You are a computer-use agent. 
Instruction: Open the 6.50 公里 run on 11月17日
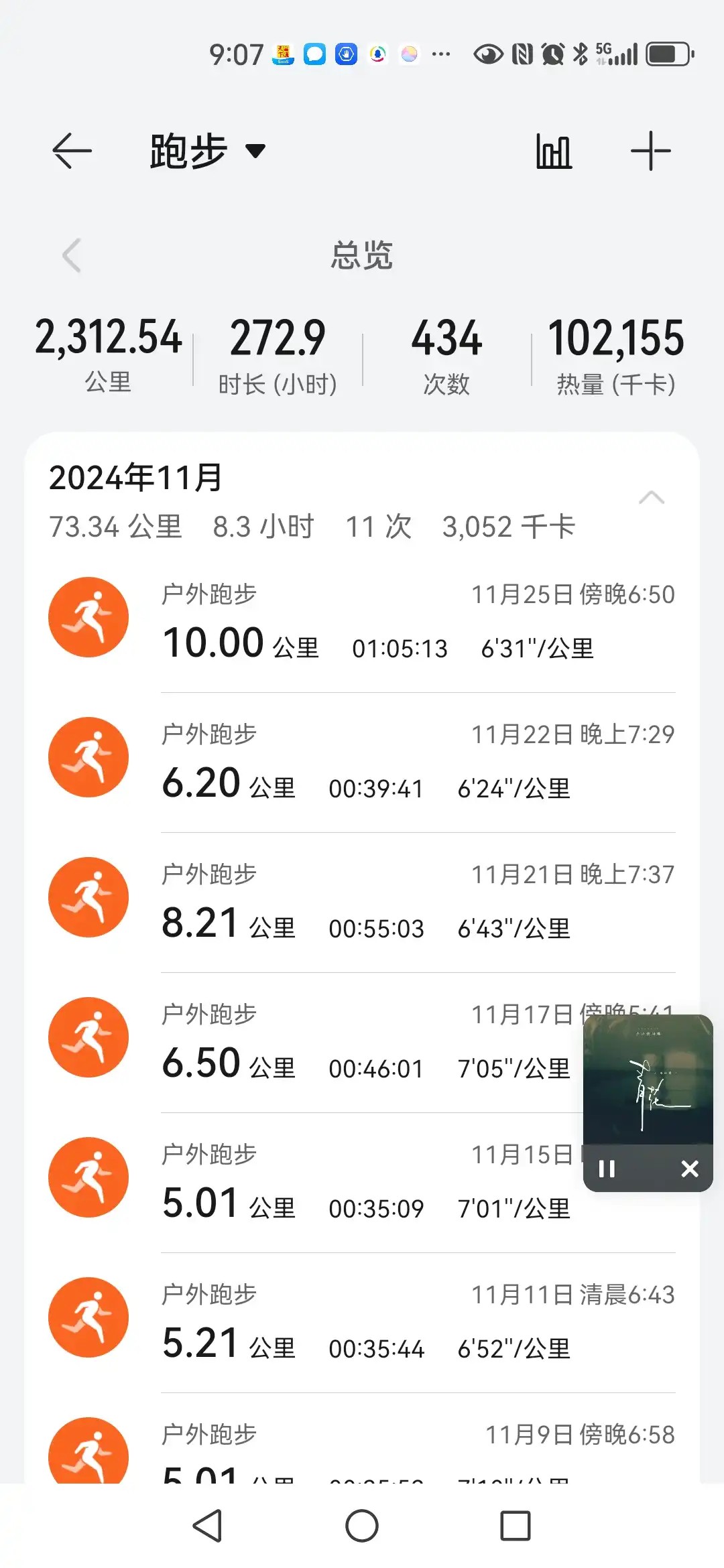335,1042
